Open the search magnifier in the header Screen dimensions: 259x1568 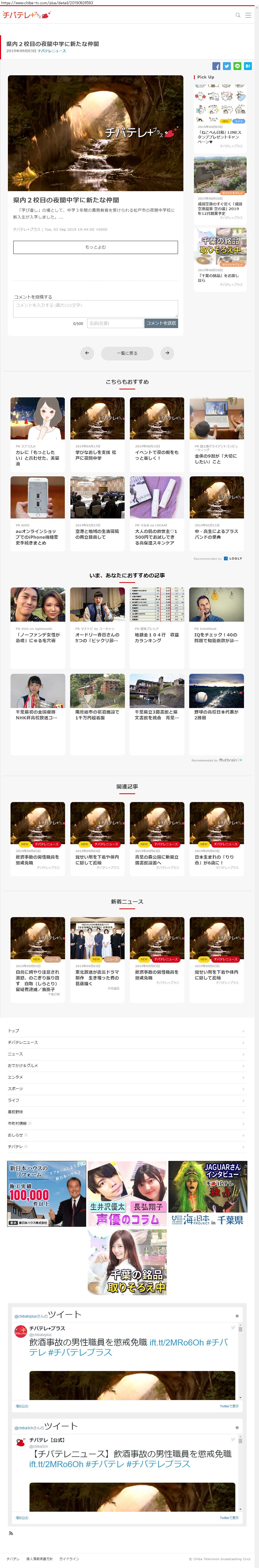click(x=238, y=15)
